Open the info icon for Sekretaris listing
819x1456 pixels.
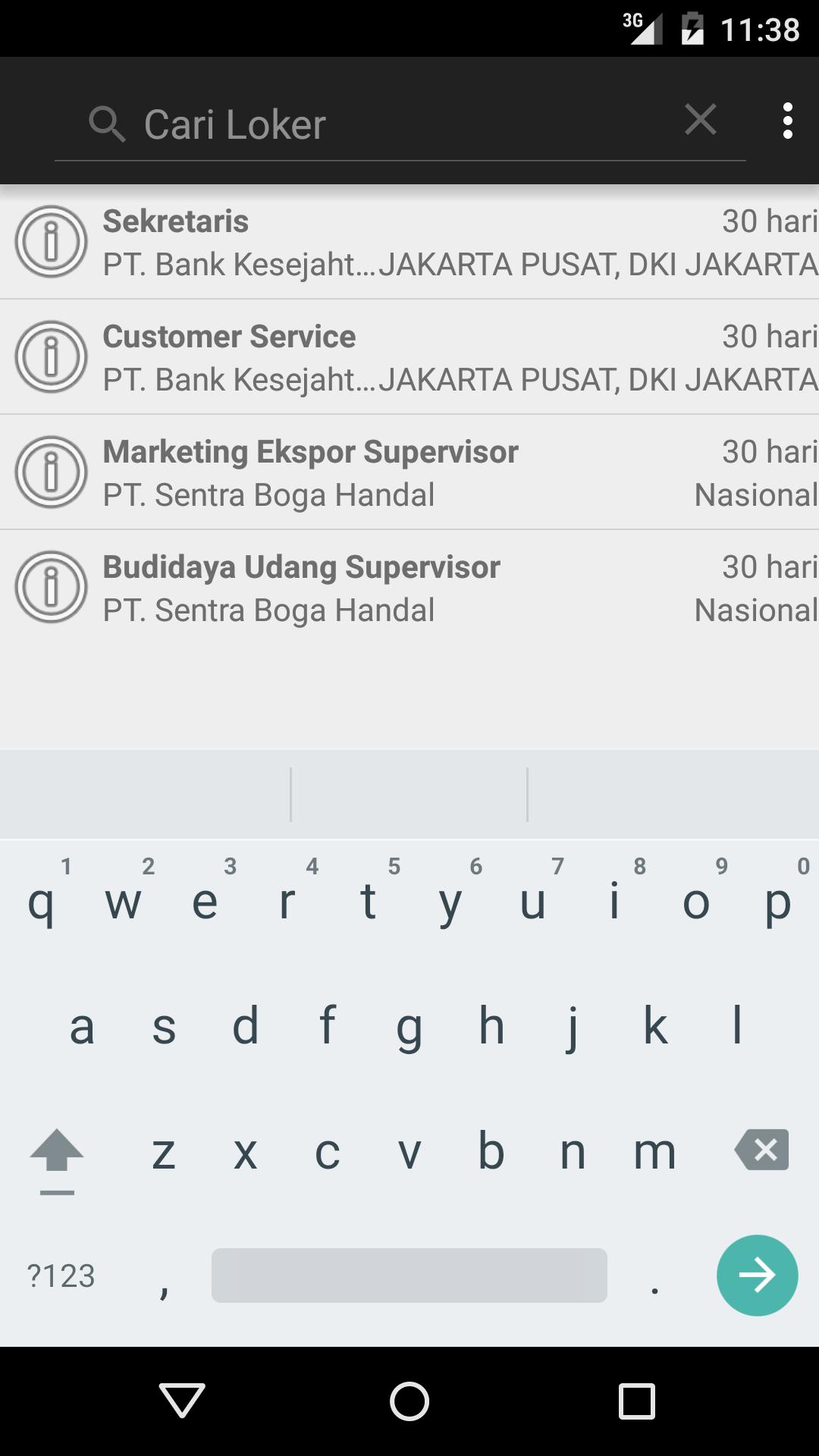point(50,241)
